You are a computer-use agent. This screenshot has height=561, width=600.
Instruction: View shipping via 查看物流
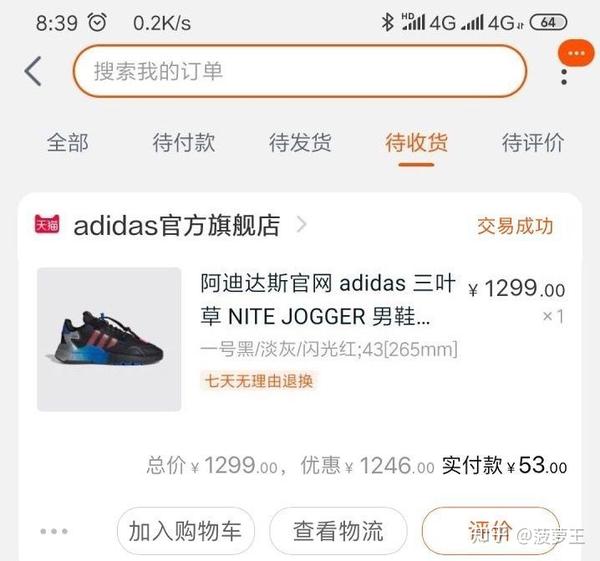(x=338, y=530)
